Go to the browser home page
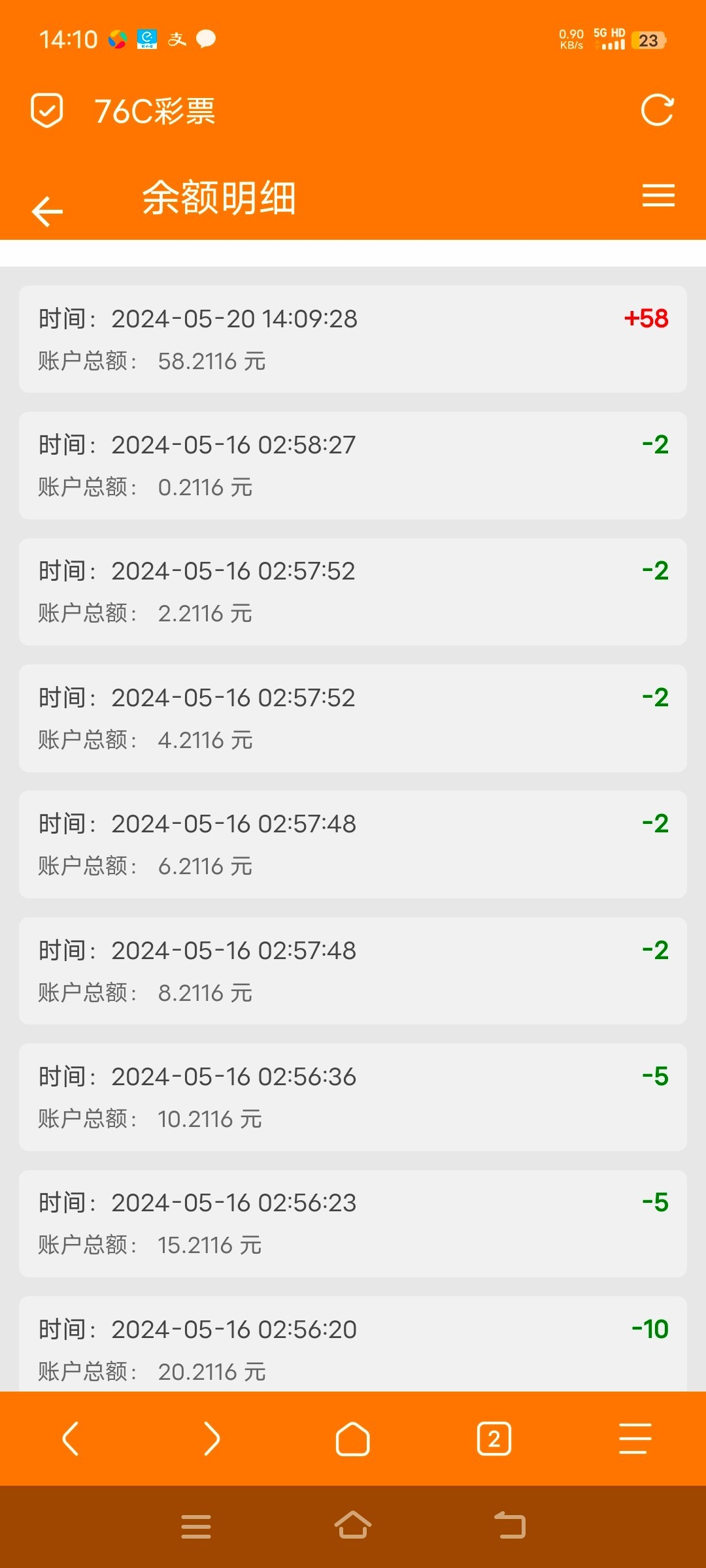The height and width of the screenshot is (1568, 706). coord(353,1439)
